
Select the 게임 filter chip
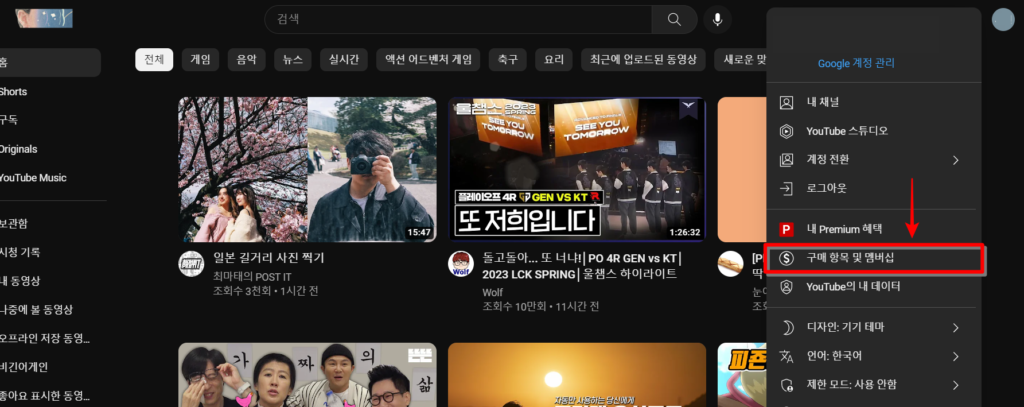click(200, 60)
